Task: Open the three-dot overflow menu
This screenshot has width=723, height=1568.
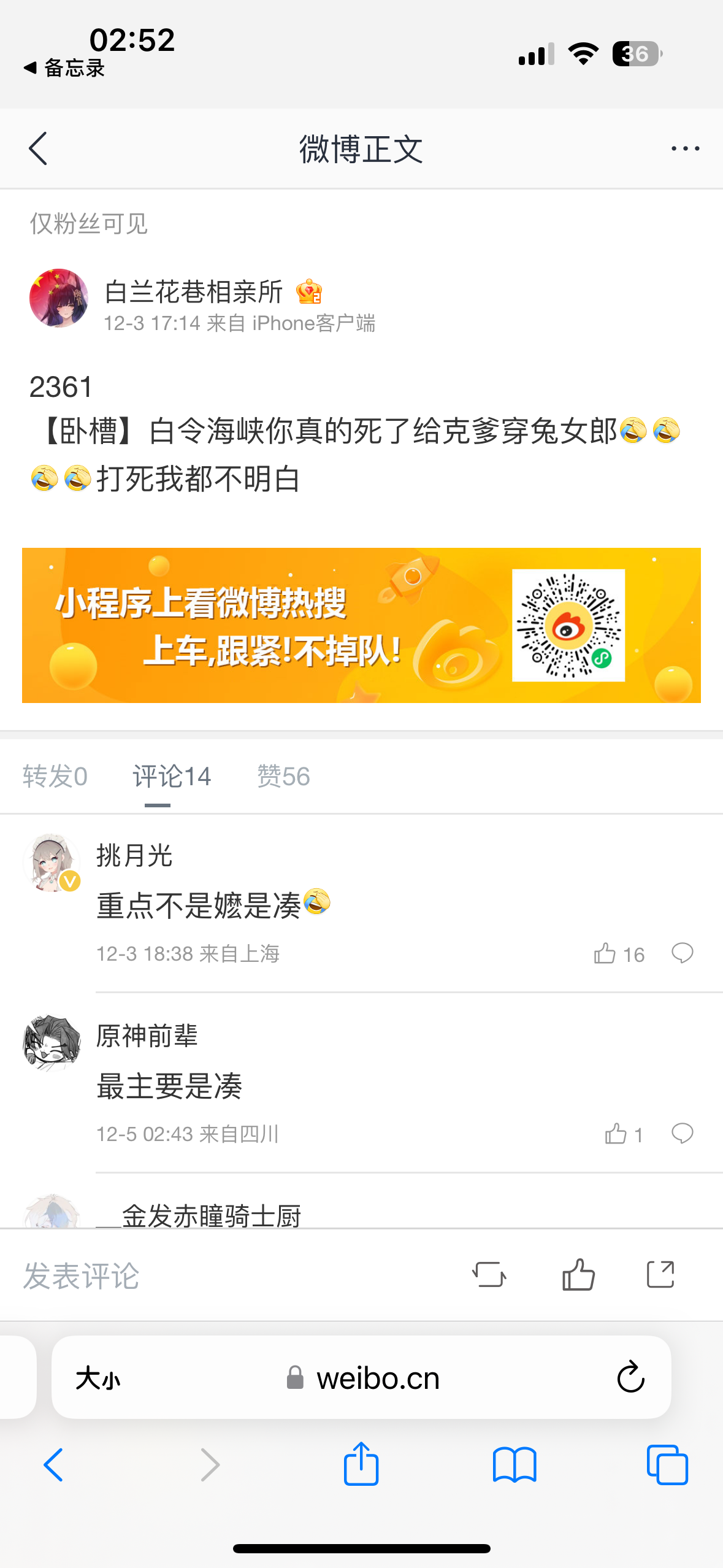Action: [x=685, y=148]
